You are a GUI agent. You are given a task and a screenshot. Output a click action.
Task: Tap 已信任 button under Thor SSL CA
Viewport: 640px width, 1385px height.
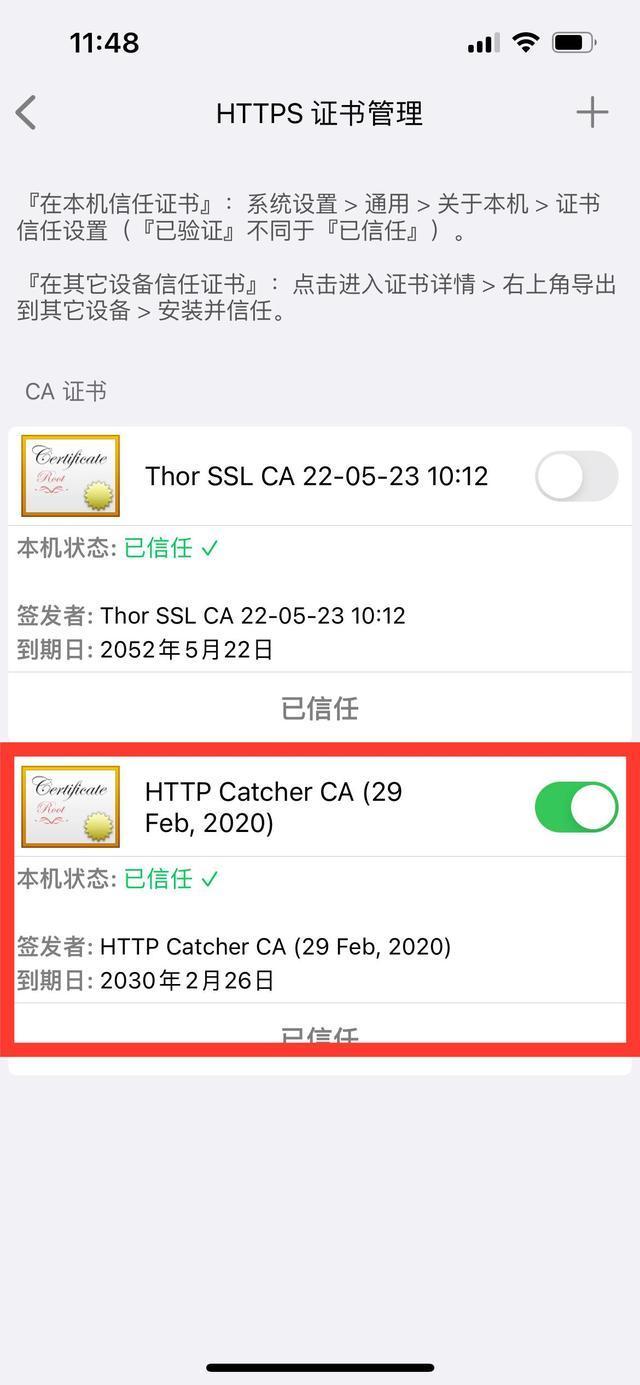point(320,708)
